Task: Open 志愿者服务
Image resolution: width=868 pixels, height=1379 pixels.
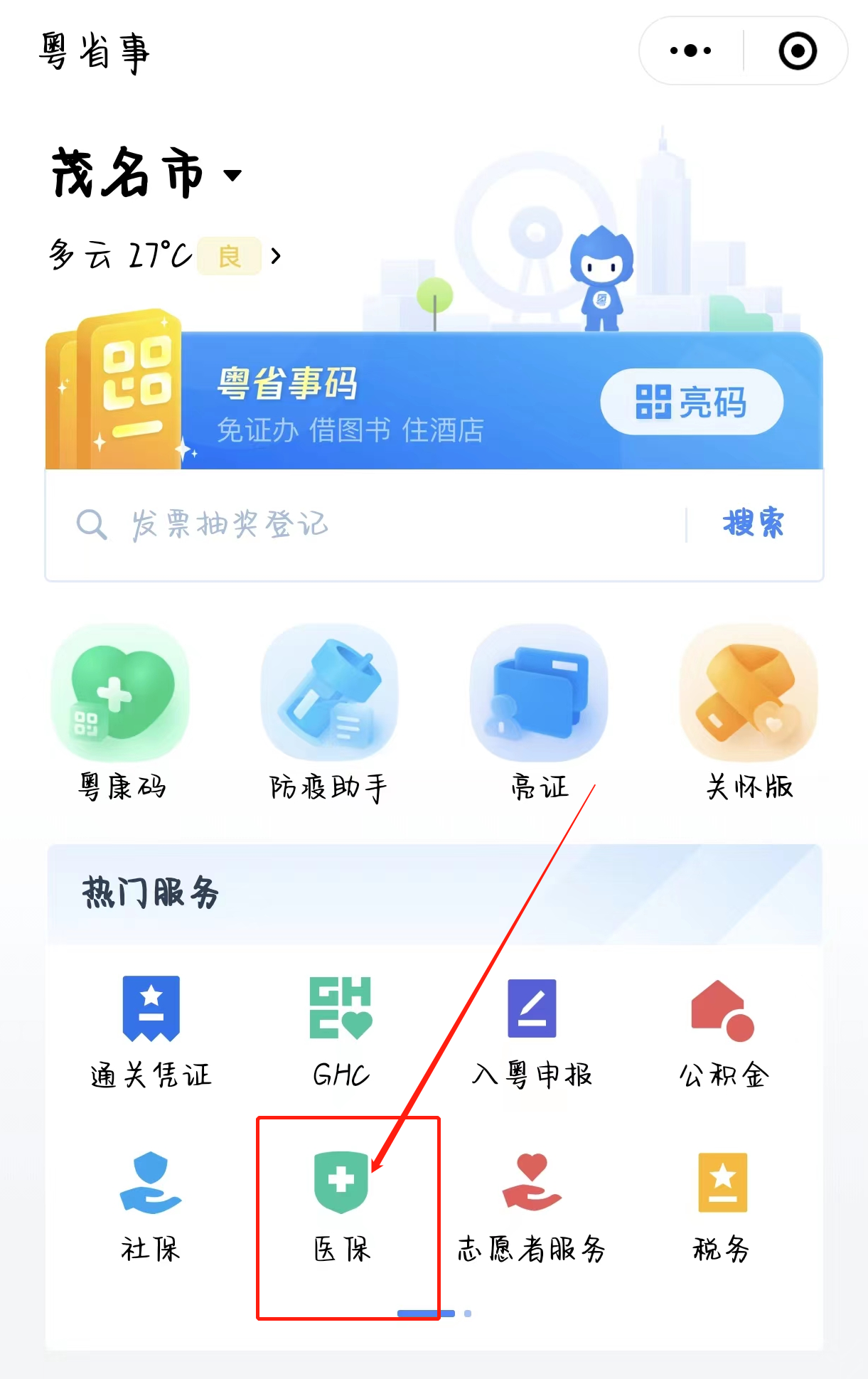Action: [x=532, y=1206]
